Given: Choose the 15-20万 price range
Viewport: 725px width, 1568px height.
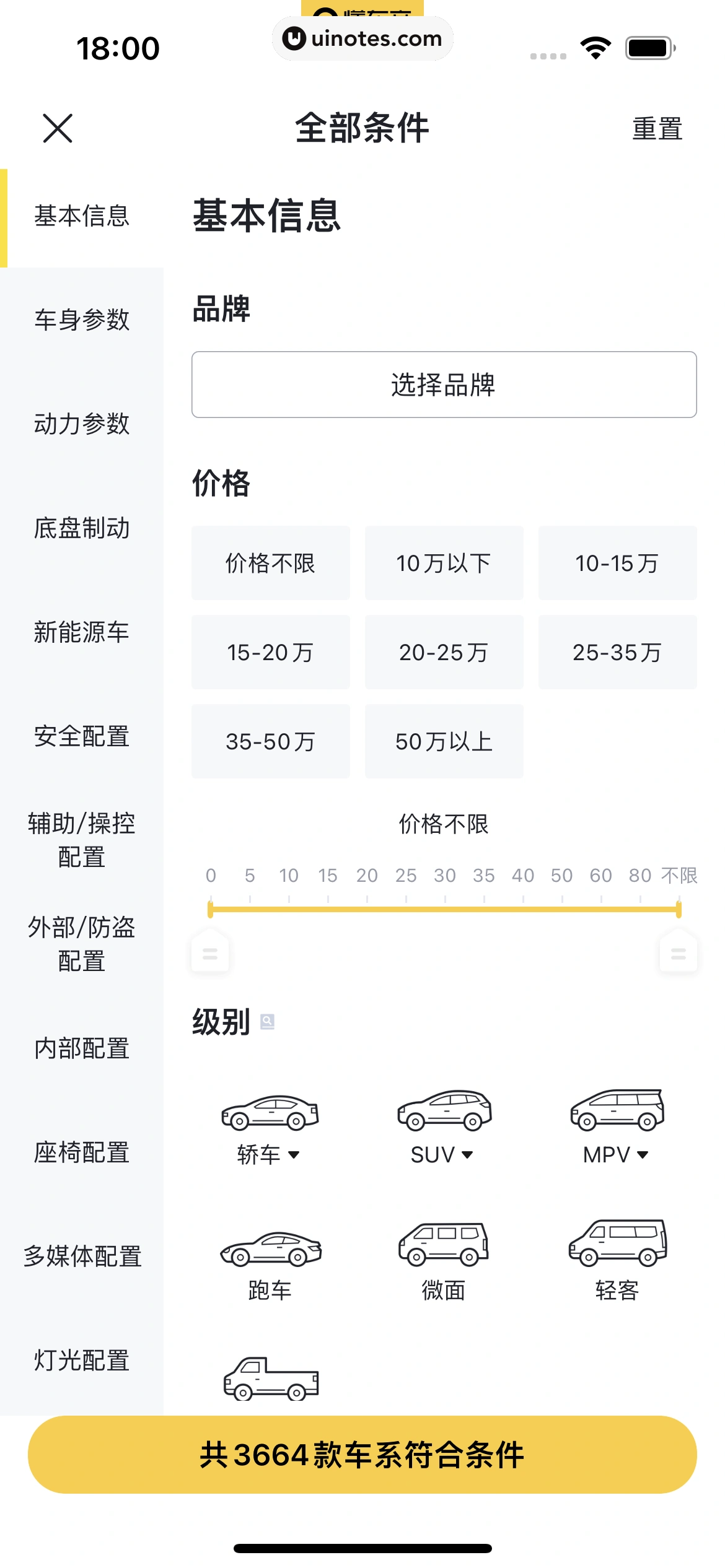Looking at the screenshot, I should tap(270, 652).
